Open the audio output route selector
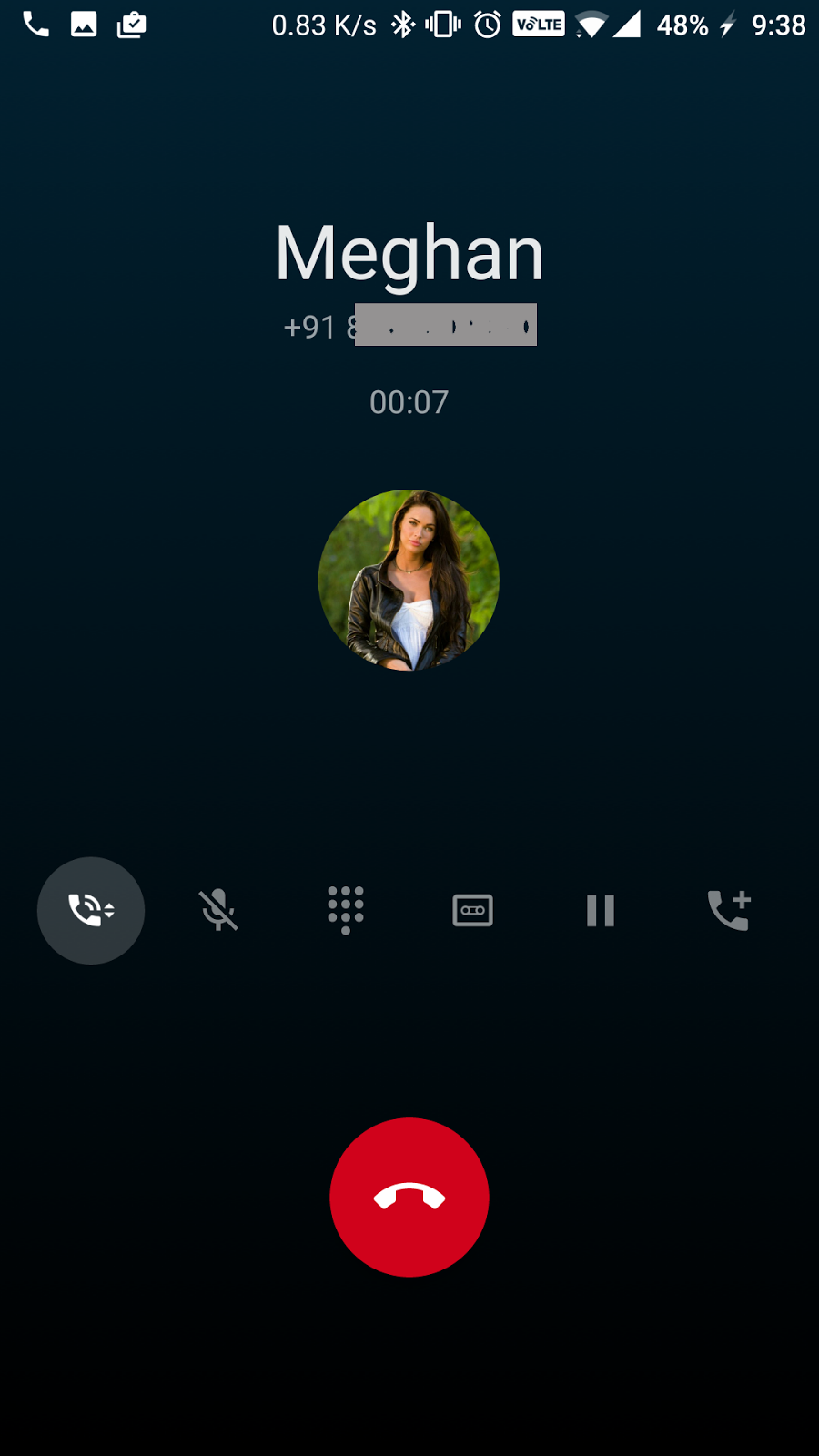Image resolution: width=819 pixels, height=1456 pixels. [x=91, y=910]
